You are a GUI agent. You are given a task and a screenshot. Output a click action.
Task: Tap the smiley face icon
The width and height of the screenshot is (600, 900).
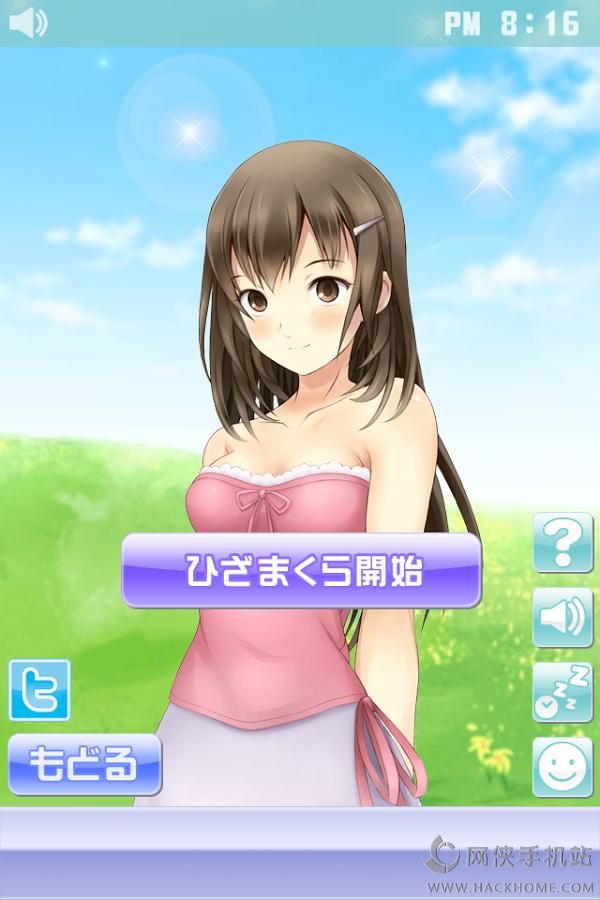563,767
